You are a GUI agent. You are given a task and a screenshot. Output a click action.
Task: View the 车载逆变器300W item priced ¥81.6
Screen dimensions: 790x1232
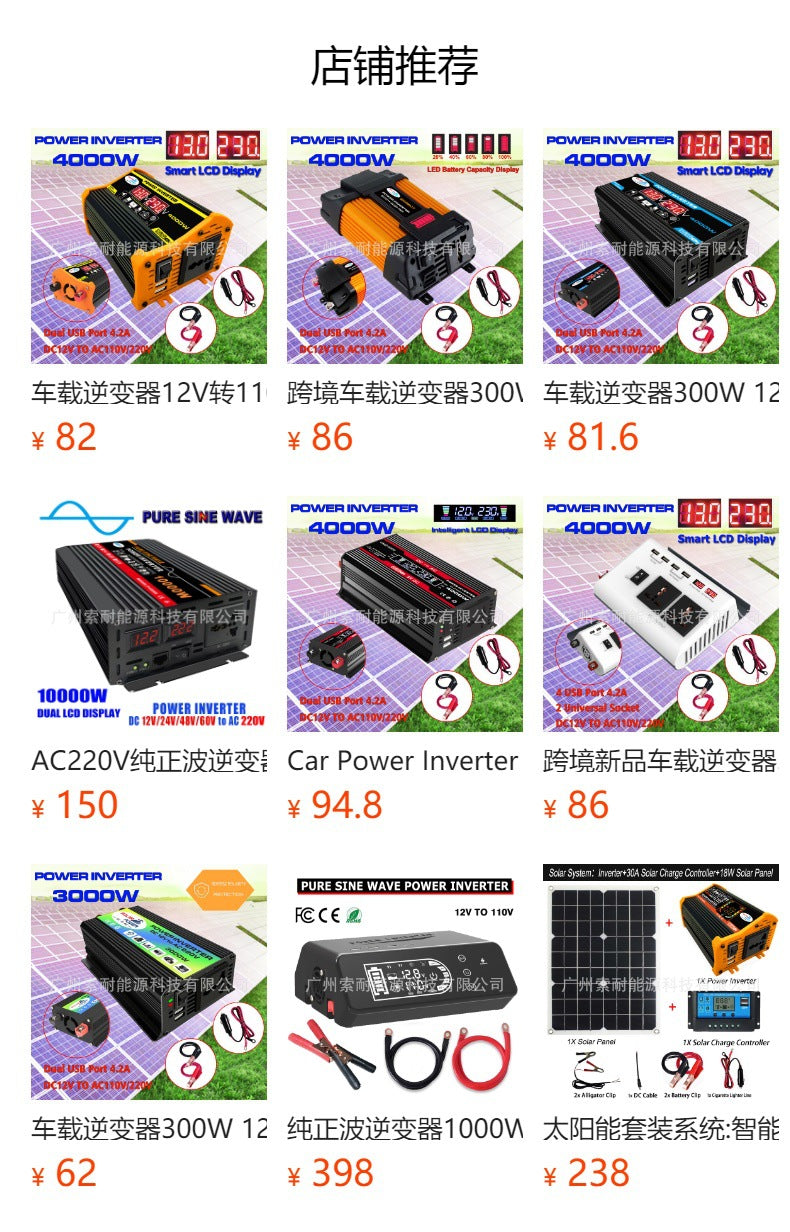660,246
